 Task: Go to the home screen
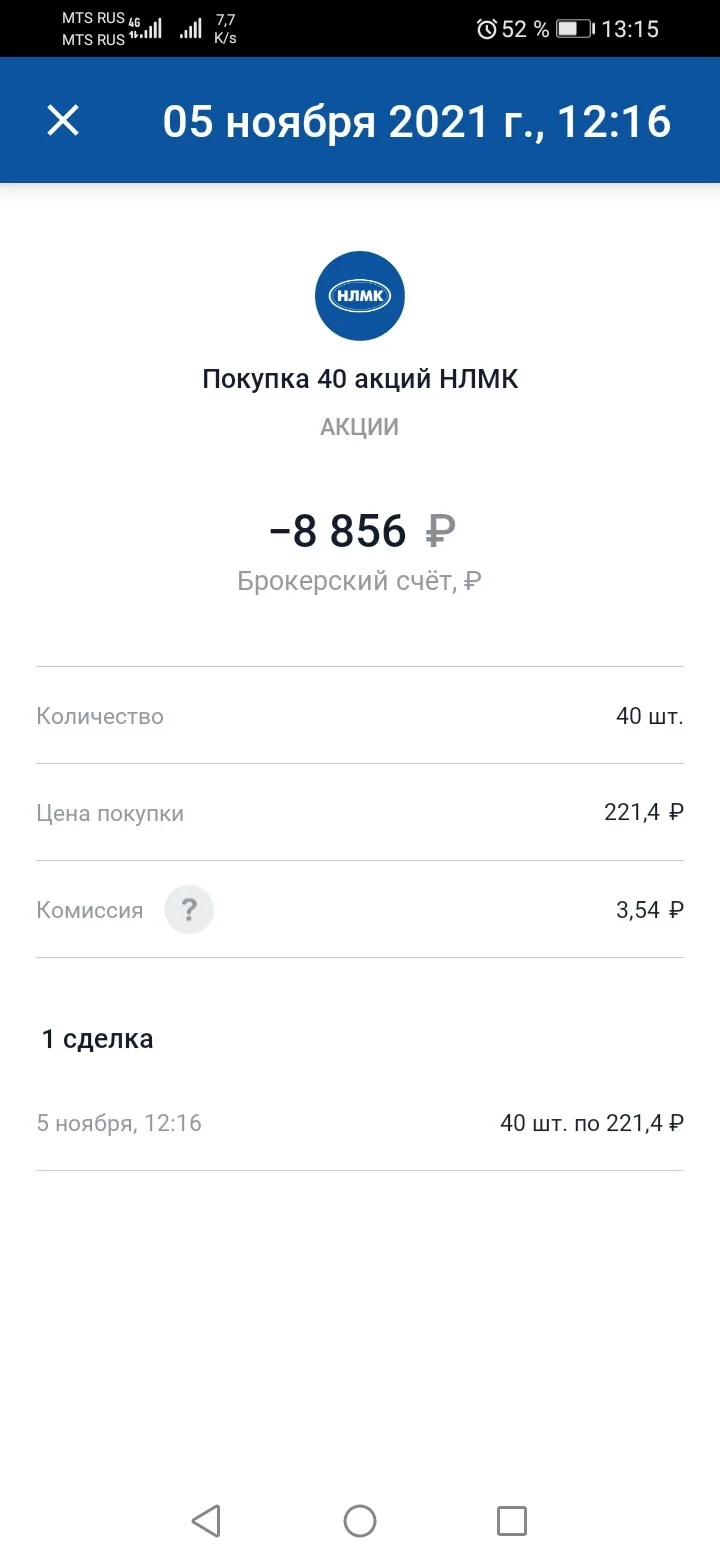coord(360,1521)
